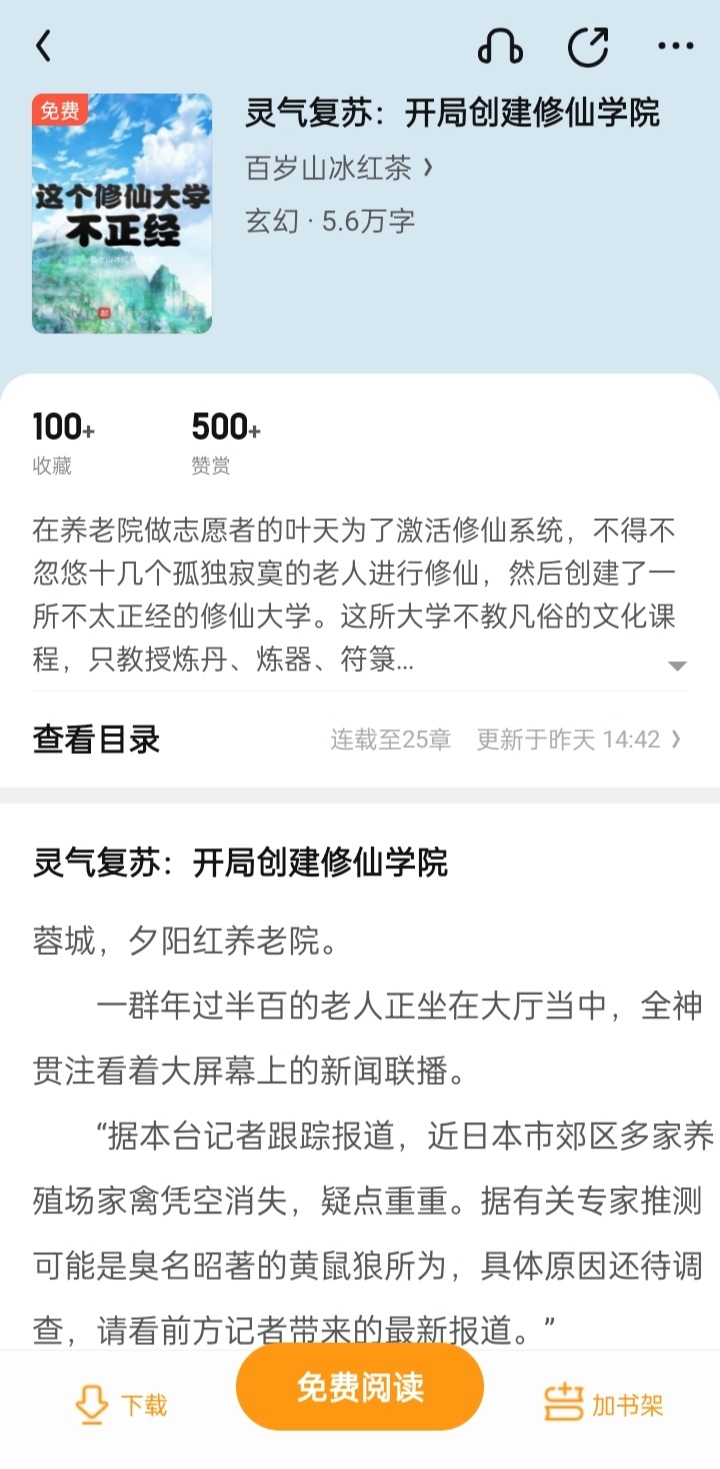Image resolution: width=720 pixels, height=1469 pixels.
Task: Open the three-dot overflow menu
Action: tap(675, 46)
